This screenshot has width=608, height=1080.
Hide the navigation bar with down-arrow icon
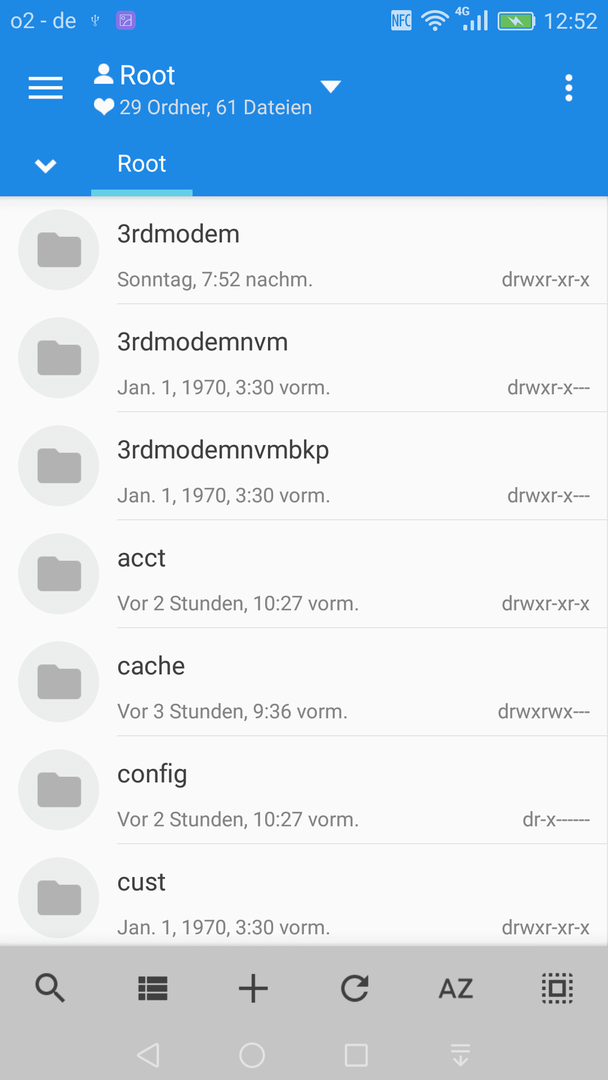click(460, 1055)
